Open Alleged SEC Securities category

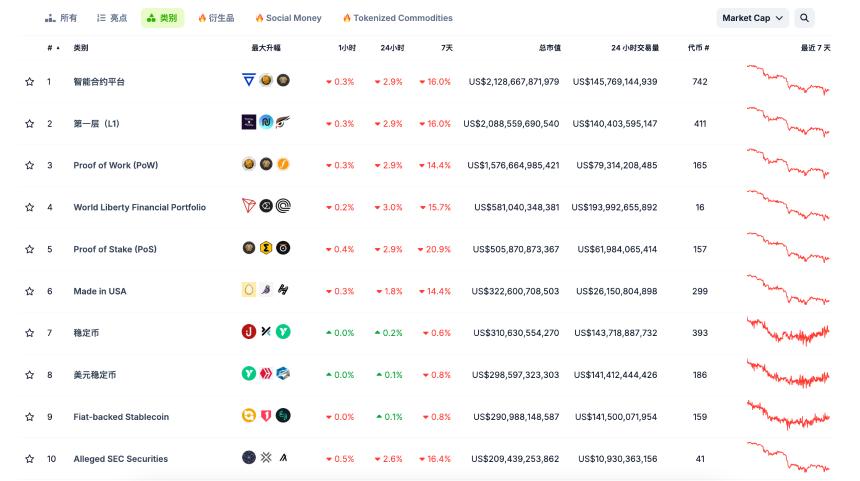pos(120,459)
